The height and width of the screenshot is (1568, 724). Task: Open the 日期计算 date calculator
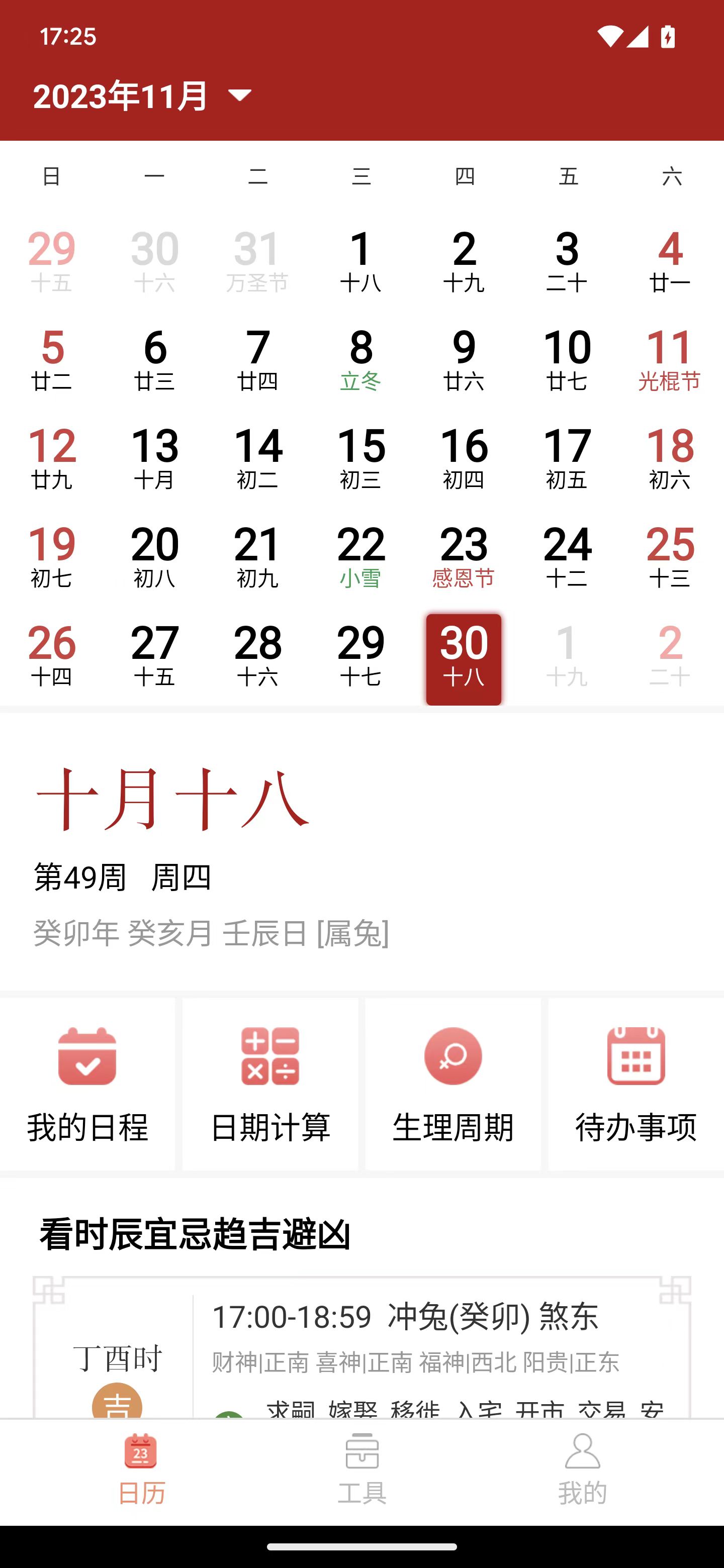pos(270,1084)
